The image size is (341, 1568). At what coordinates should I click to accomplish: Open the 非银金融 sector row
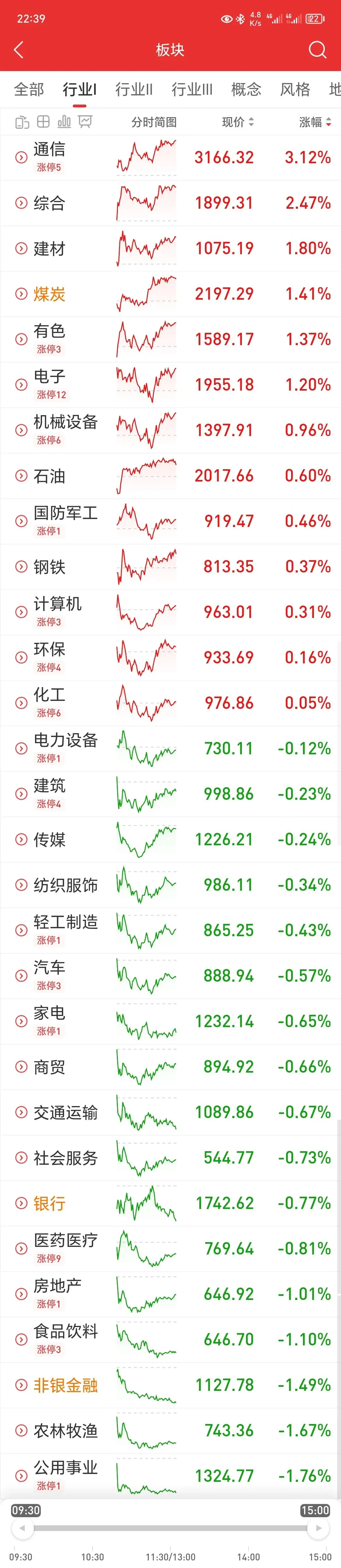[x=170, y=1385]
